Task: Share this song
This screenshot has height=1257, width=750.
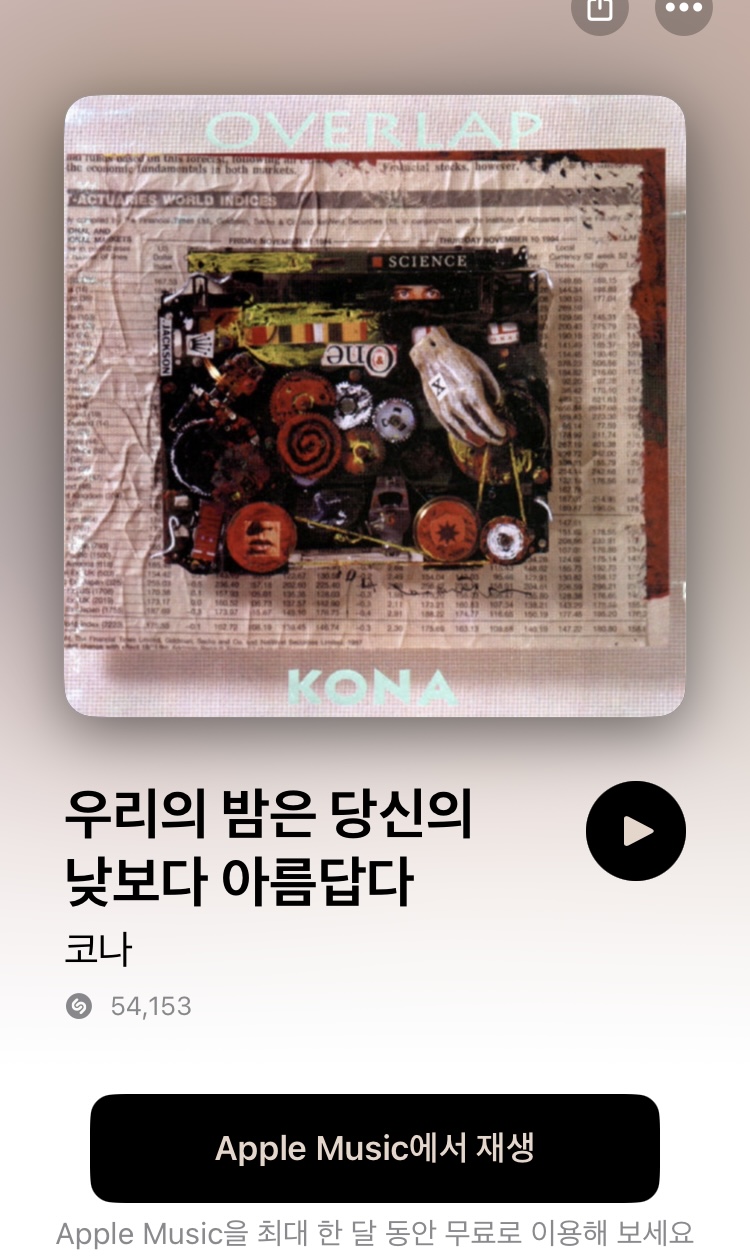Action: point(599,9)
